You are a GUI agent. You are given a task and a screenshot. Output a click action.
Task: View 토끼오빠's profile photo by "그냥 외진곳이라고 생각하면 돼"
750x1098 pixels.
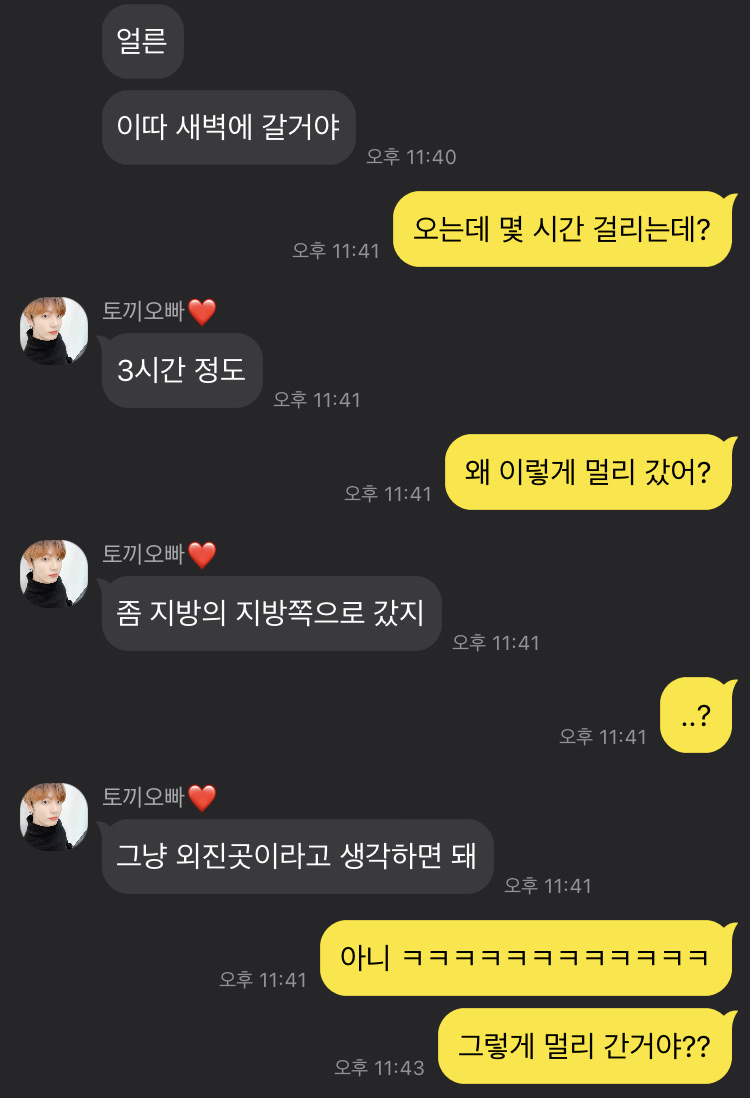pyautogui.click(x=54, y=817)
